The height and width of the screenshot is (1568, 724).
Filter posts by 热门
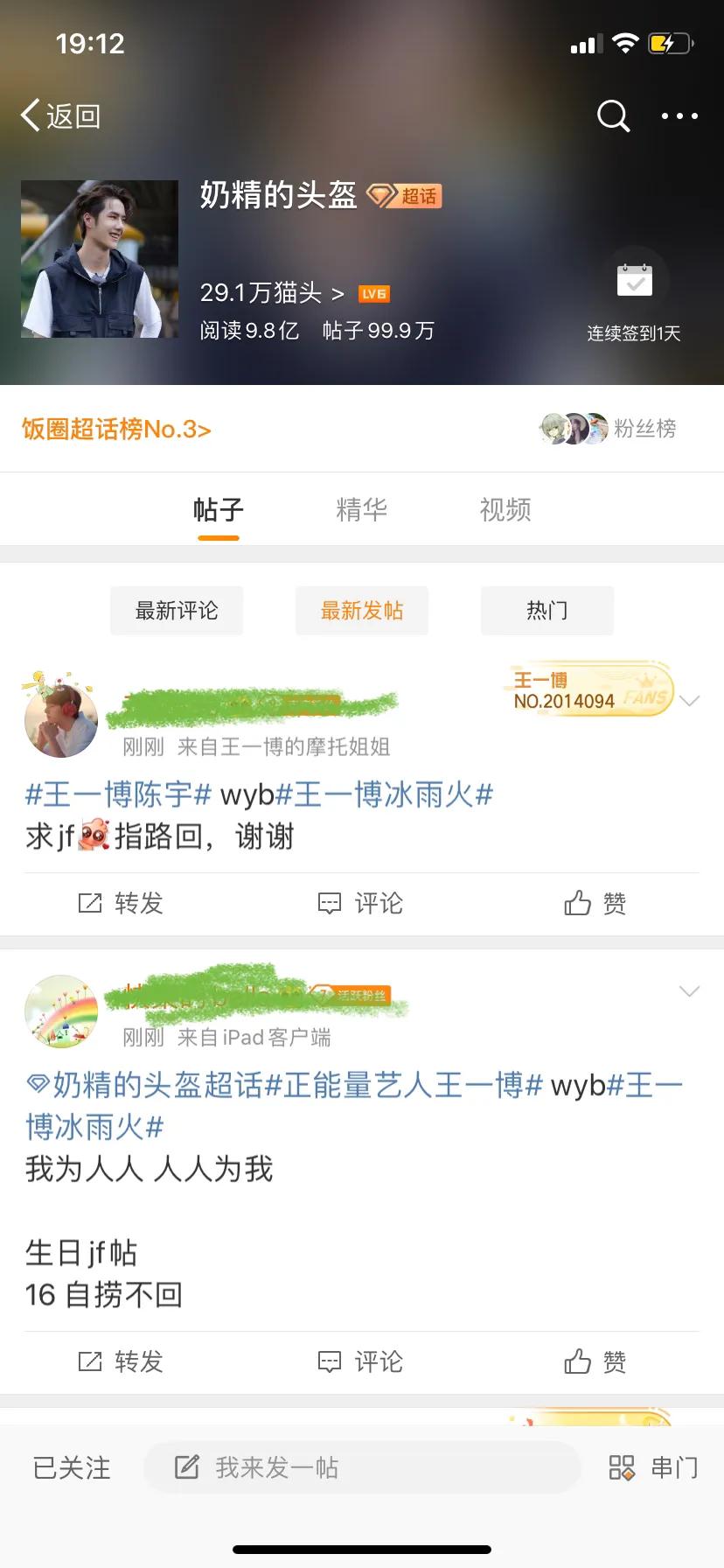[546, 611]
